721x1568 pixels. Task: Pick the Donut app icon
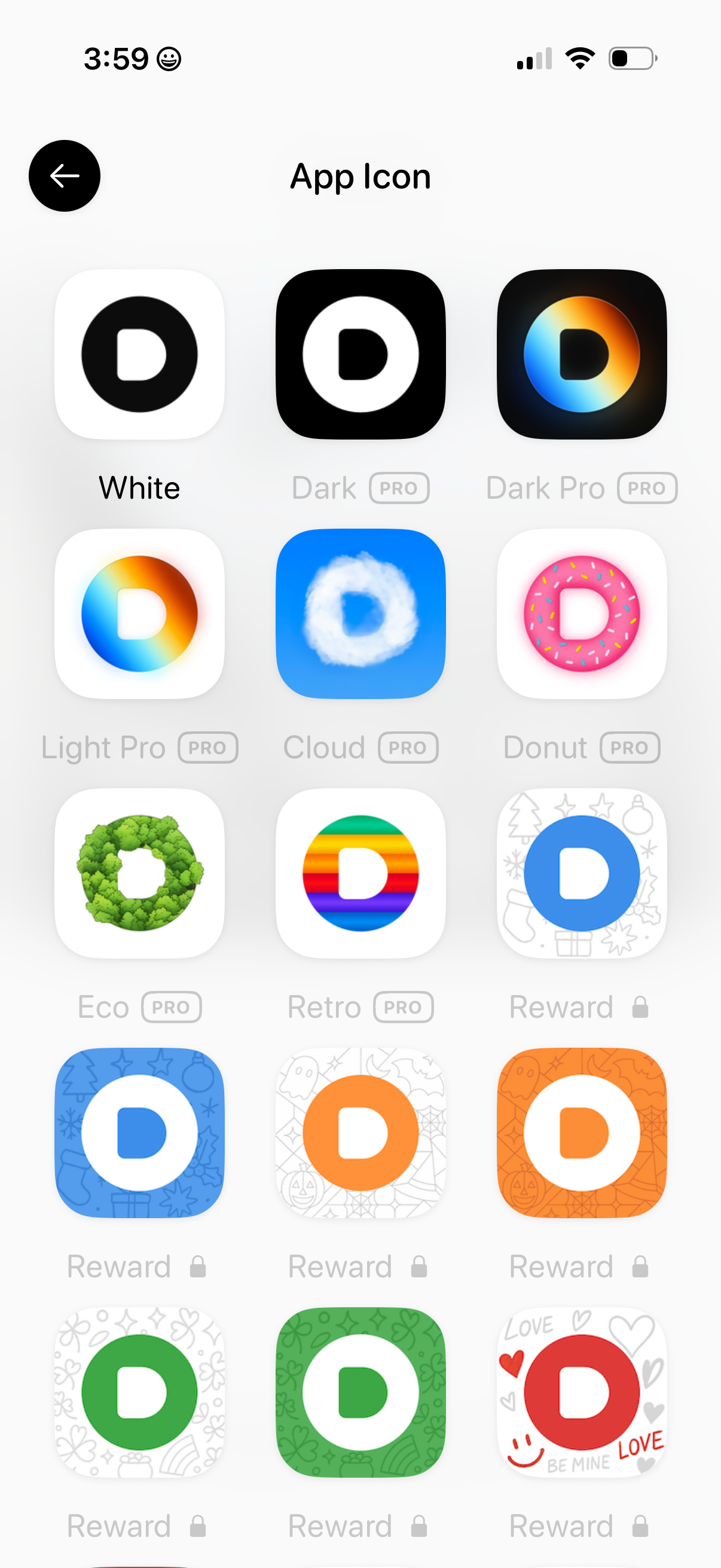coord(581,614)
